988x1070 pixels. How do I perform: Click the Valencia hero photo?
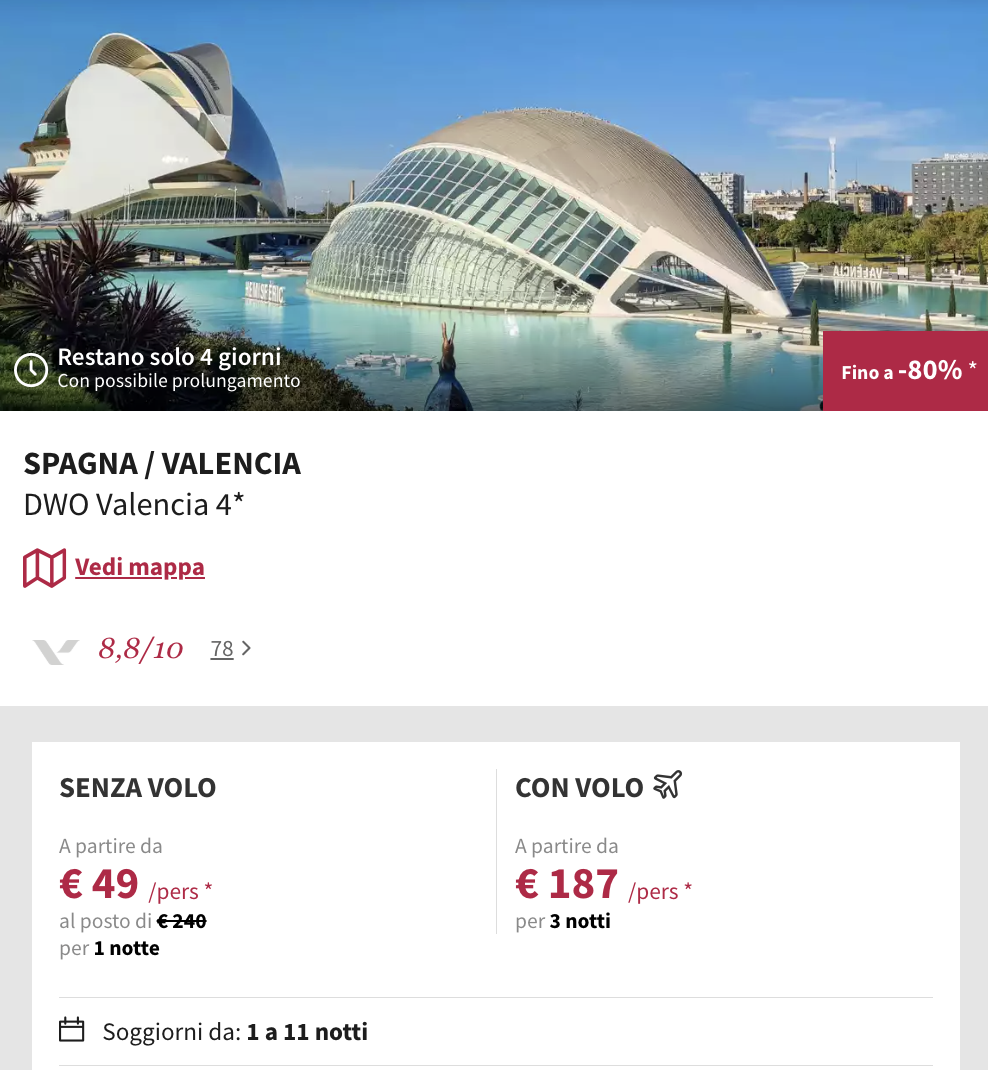pyautogui.click(x=494, y=180)
